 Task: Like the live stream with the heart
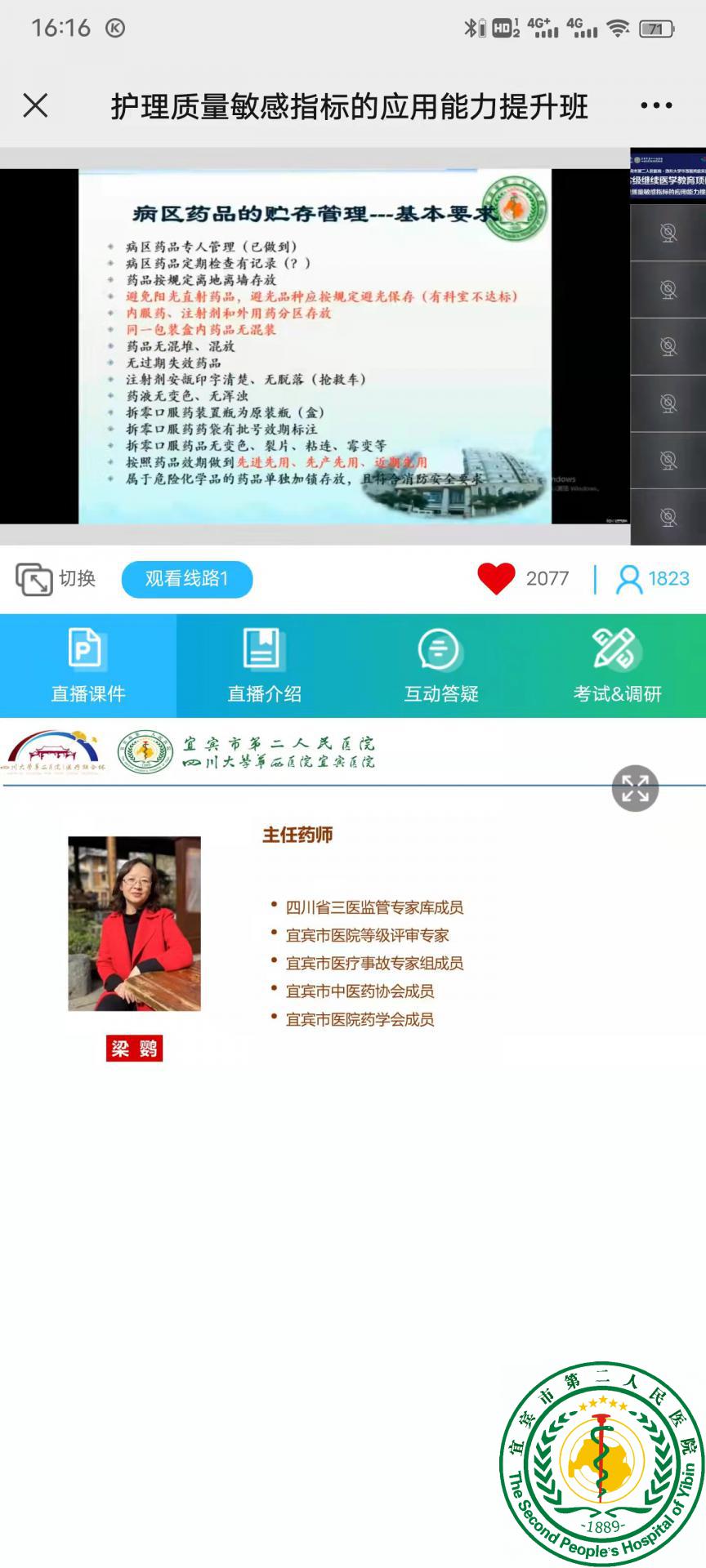pyautogui.click(x=496, y=579)
